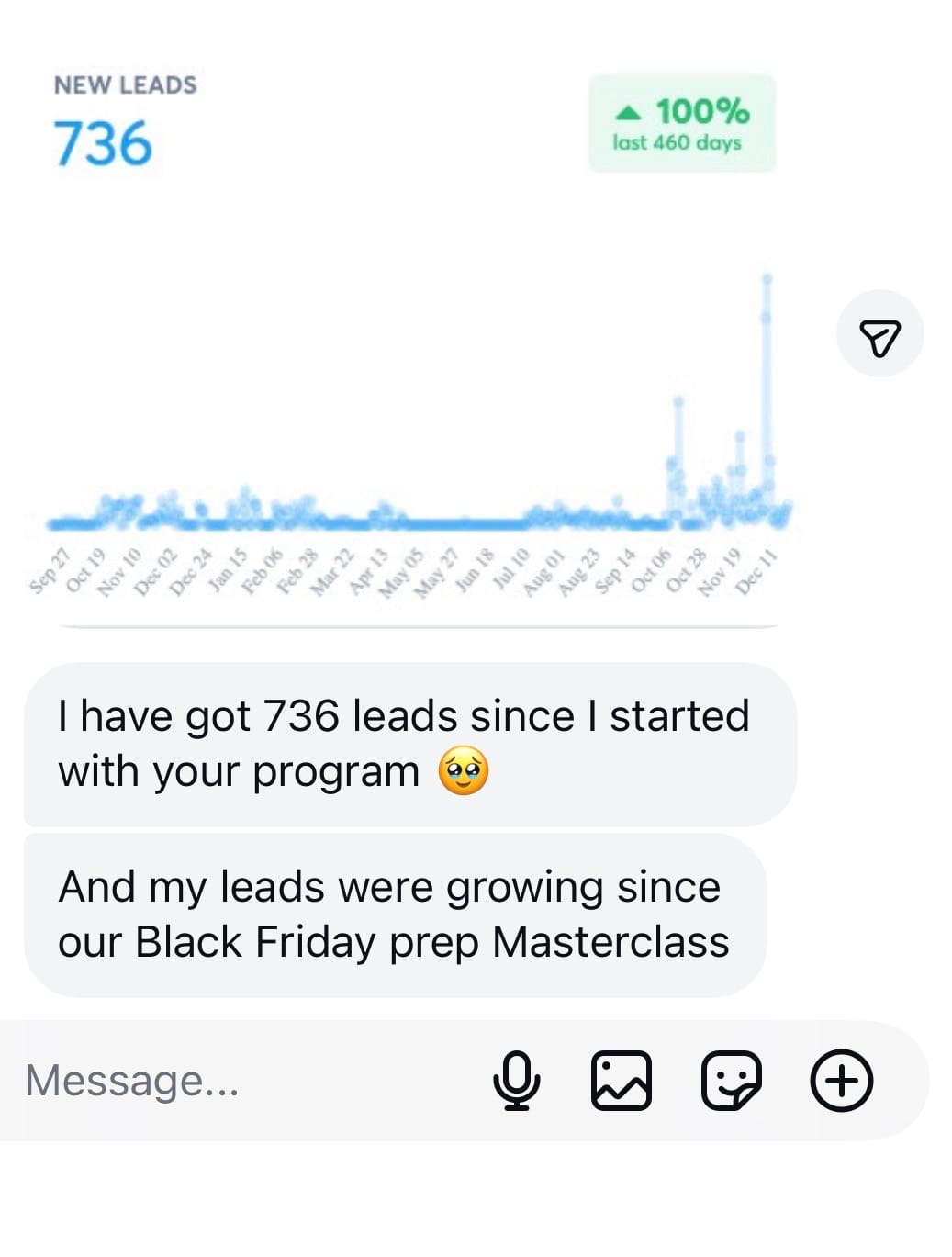Image resolution: width=952 pixels, height=1257 pixels.
Task: Record a voice message with microphone
Action: point(517,1081)
